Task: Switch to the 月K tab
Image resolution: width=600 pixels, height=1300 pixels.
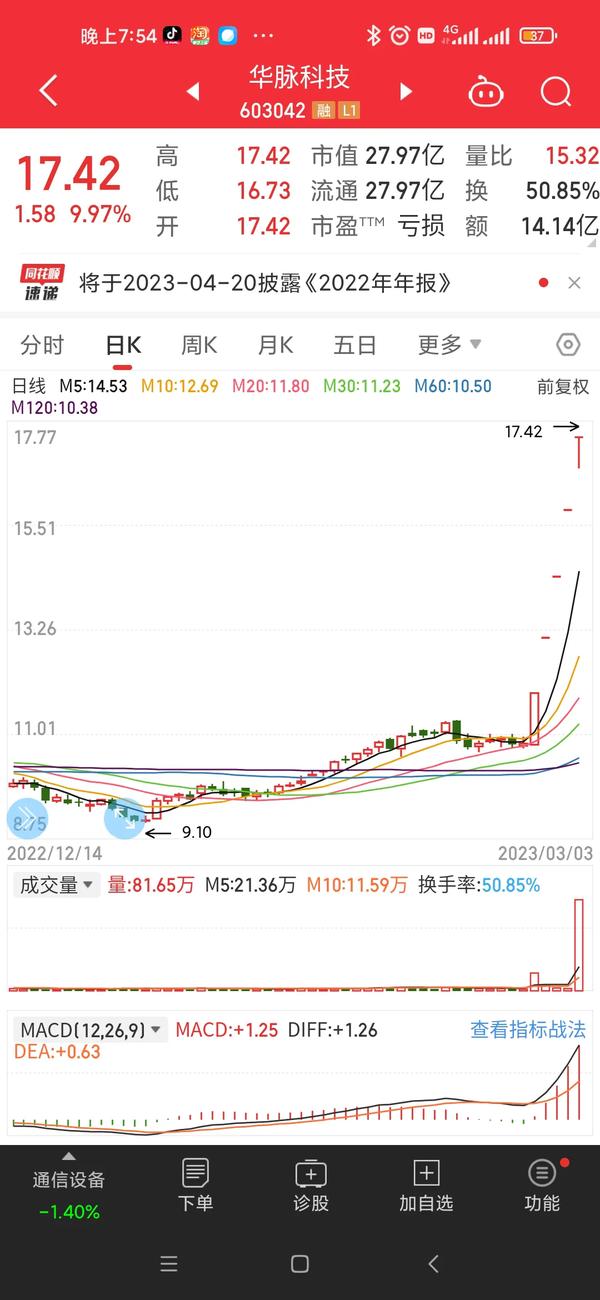Action: tap(275, 345)
